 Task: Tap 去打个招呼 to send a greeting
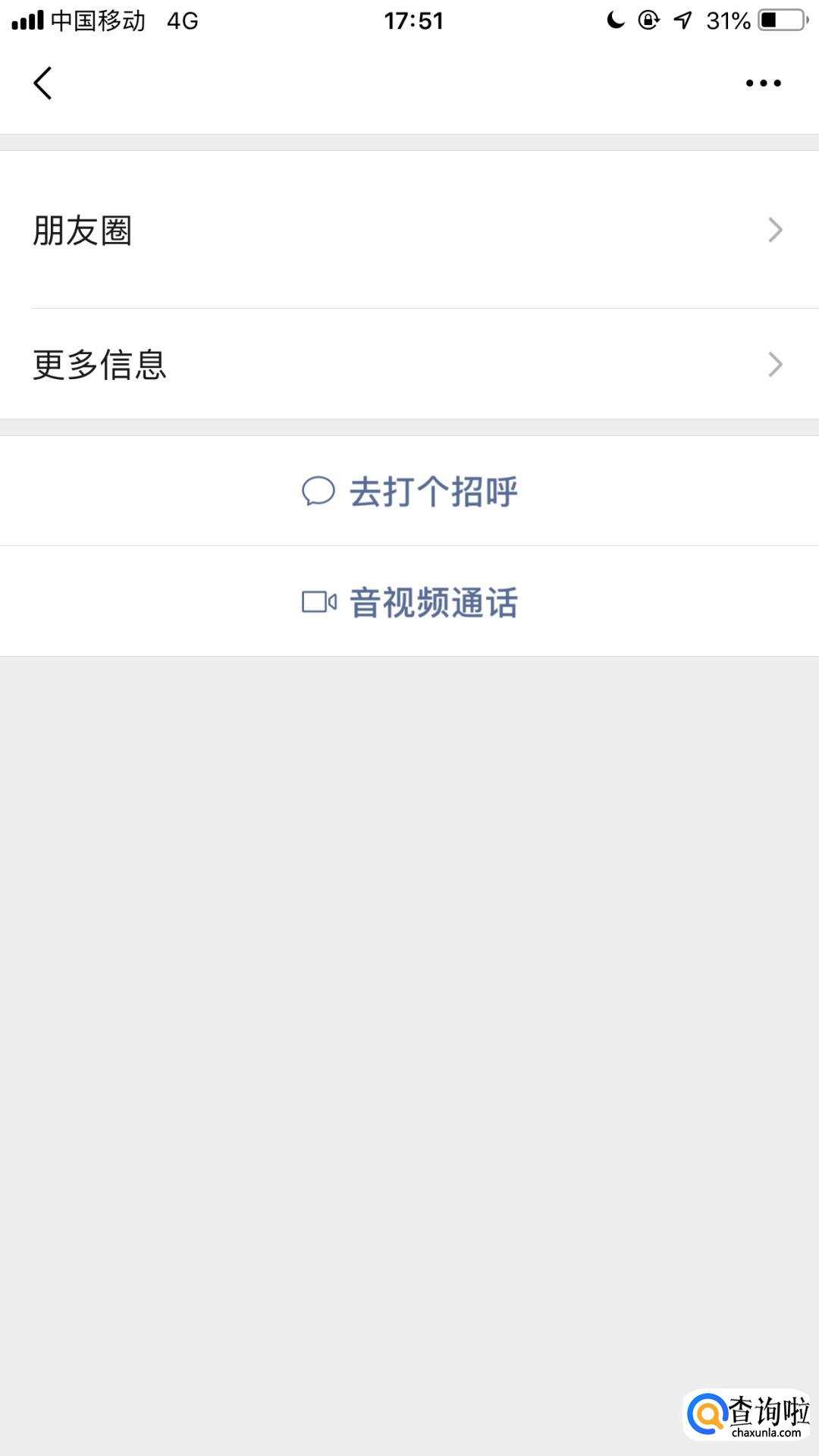tap(409, 491)
